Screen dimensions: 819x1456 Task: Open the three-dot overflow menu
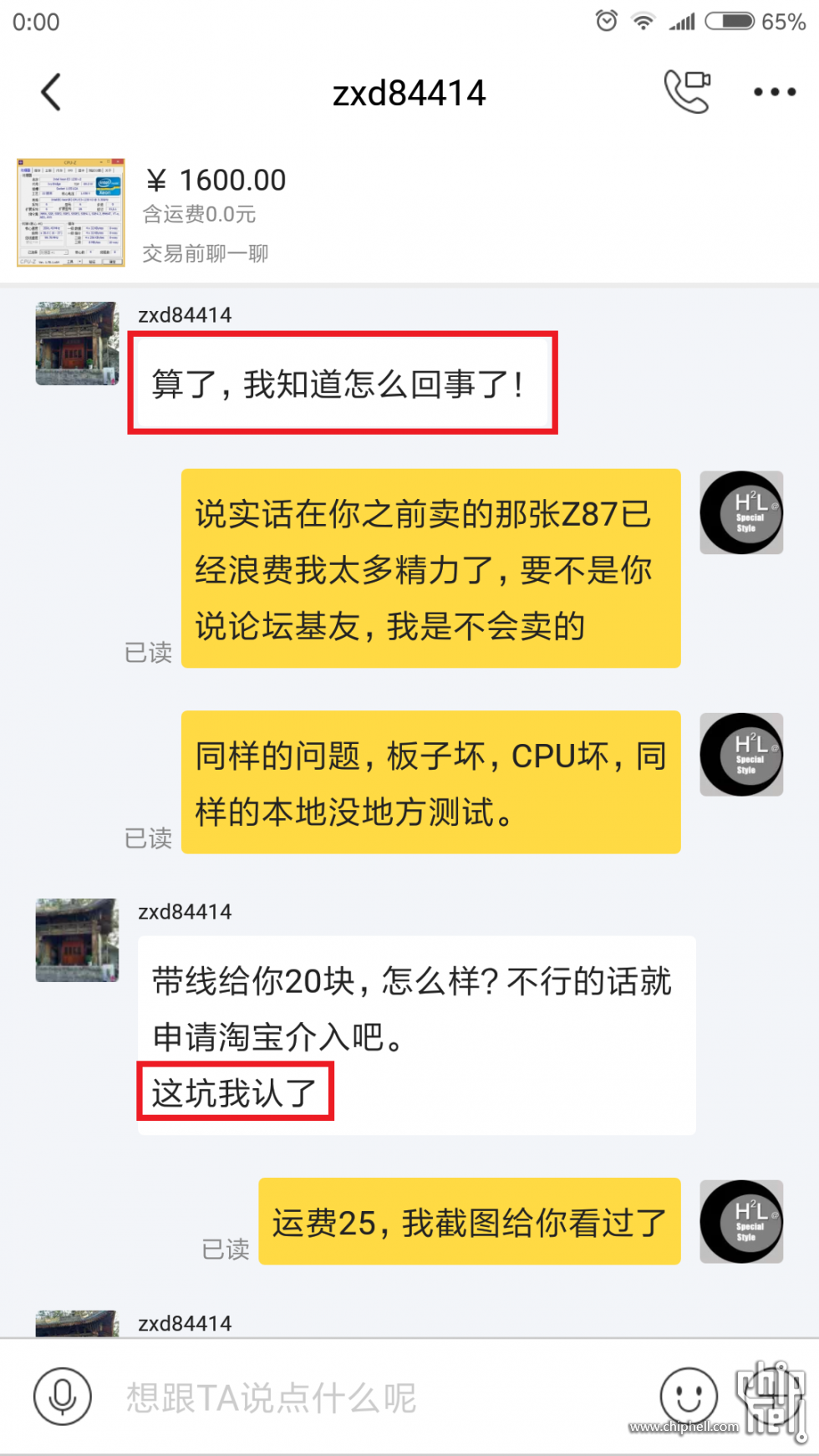[774, 92]
